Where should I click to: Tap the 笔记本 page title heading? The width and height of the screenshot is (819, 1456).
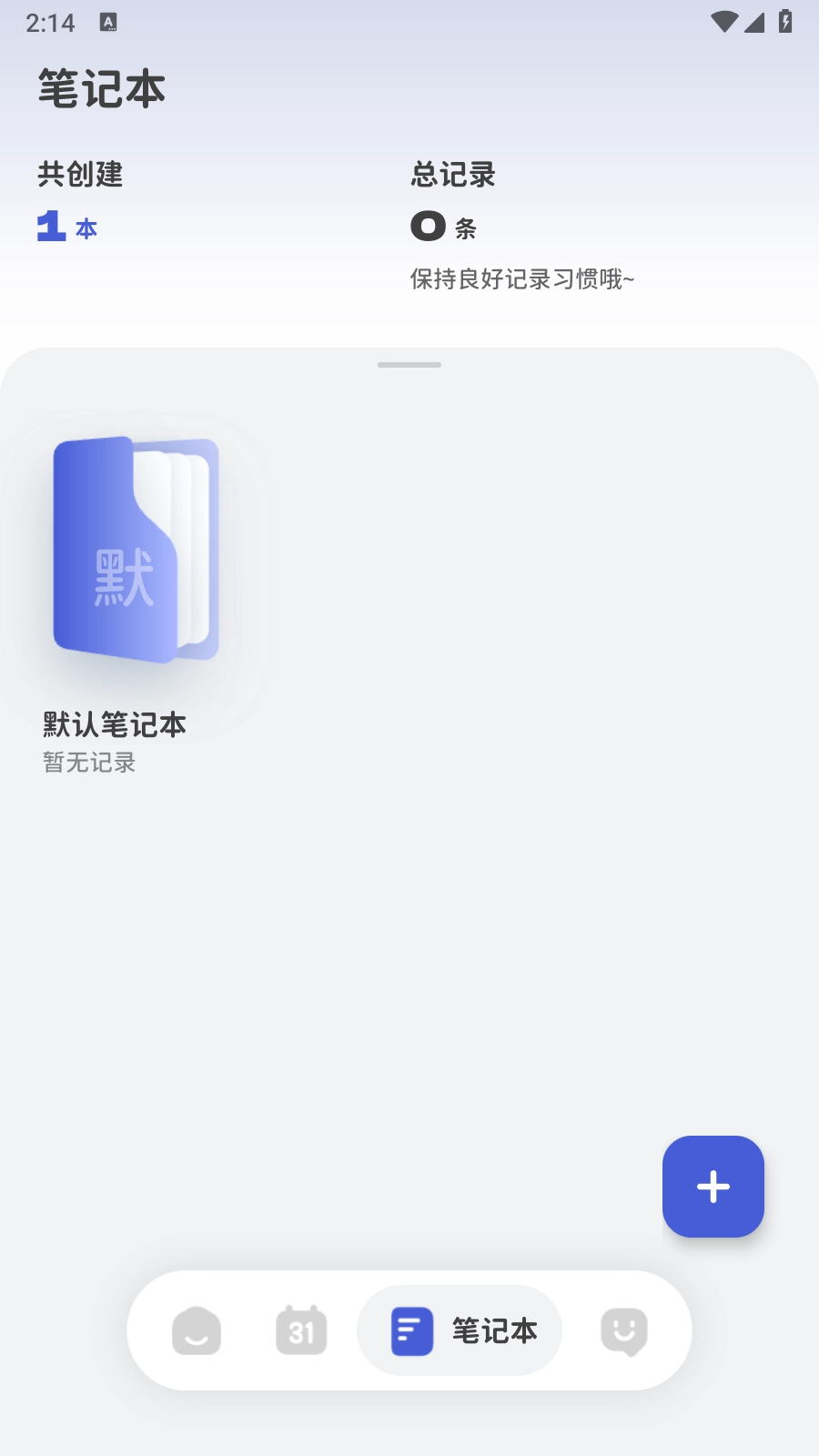coord(101,88)
